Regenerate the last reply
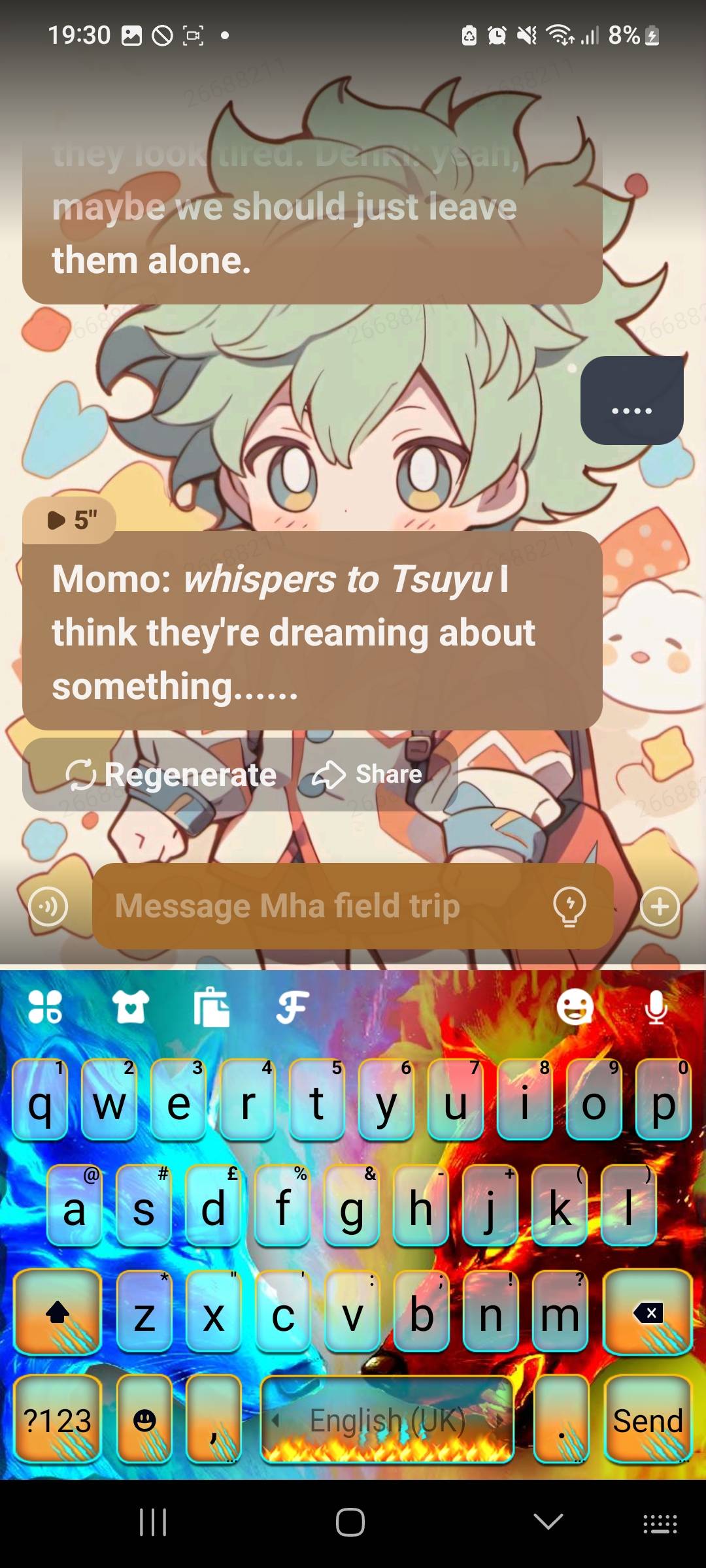The height and width of the screenshot is (1568, 706). 171,775
